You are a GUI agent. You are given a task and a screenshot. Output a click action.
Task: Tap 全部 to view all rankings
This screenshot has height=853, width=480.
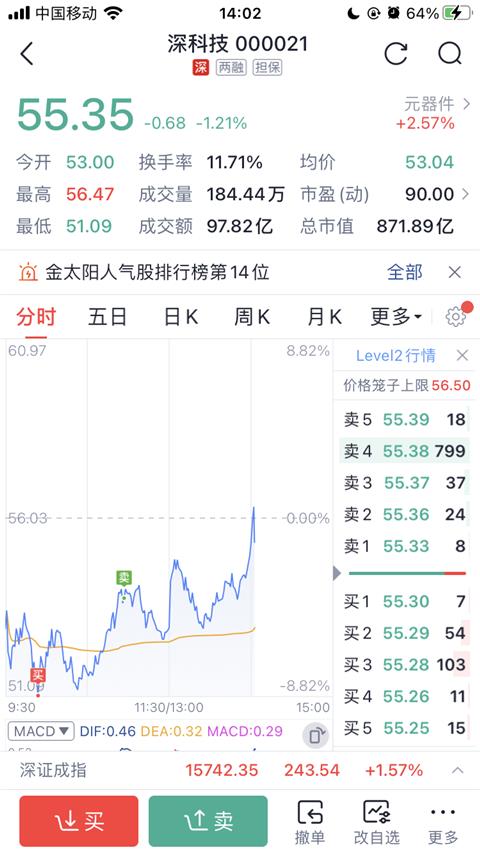click(404, 272)
